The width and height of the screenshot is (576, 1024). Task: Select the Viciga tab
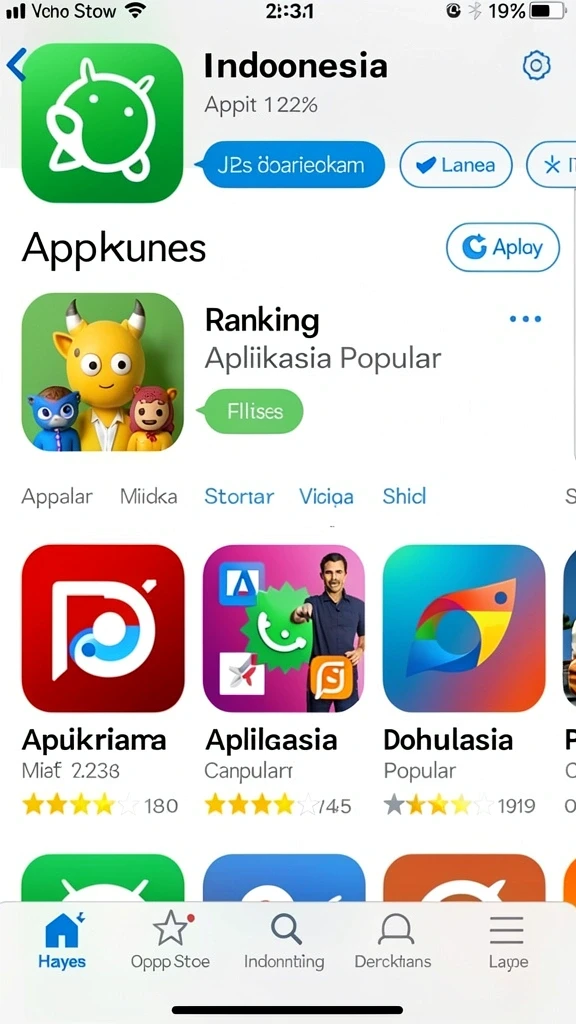tap(327, 497)
